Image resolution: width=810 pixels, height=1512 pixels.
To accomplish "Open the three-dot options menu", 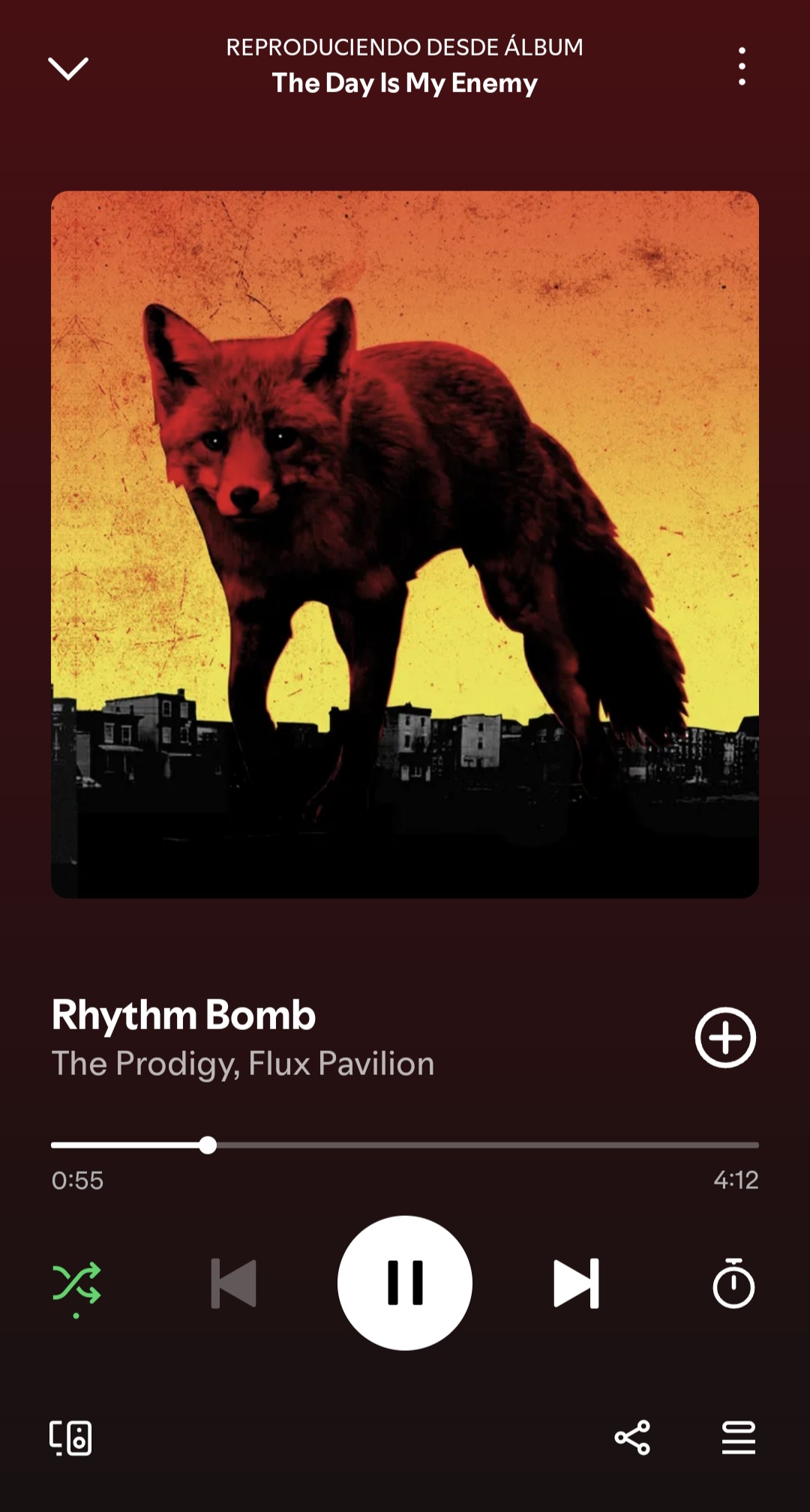I will click(741, 67).
